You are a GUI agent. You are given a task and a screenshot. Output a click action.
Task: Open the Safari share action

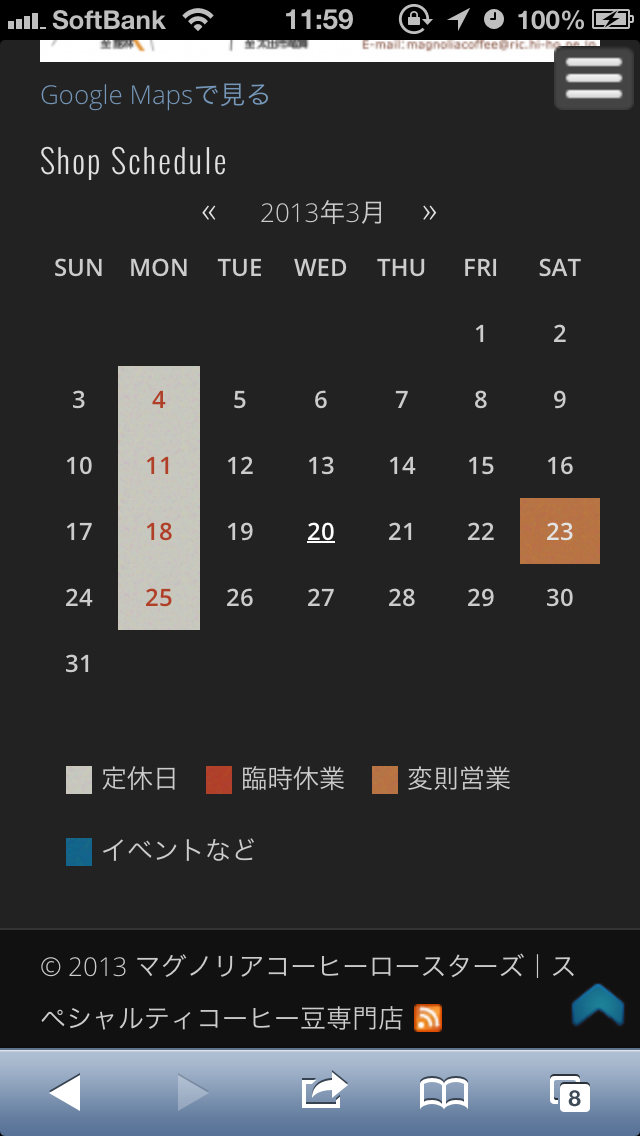pyautogui.click(x=324, y=1091)
